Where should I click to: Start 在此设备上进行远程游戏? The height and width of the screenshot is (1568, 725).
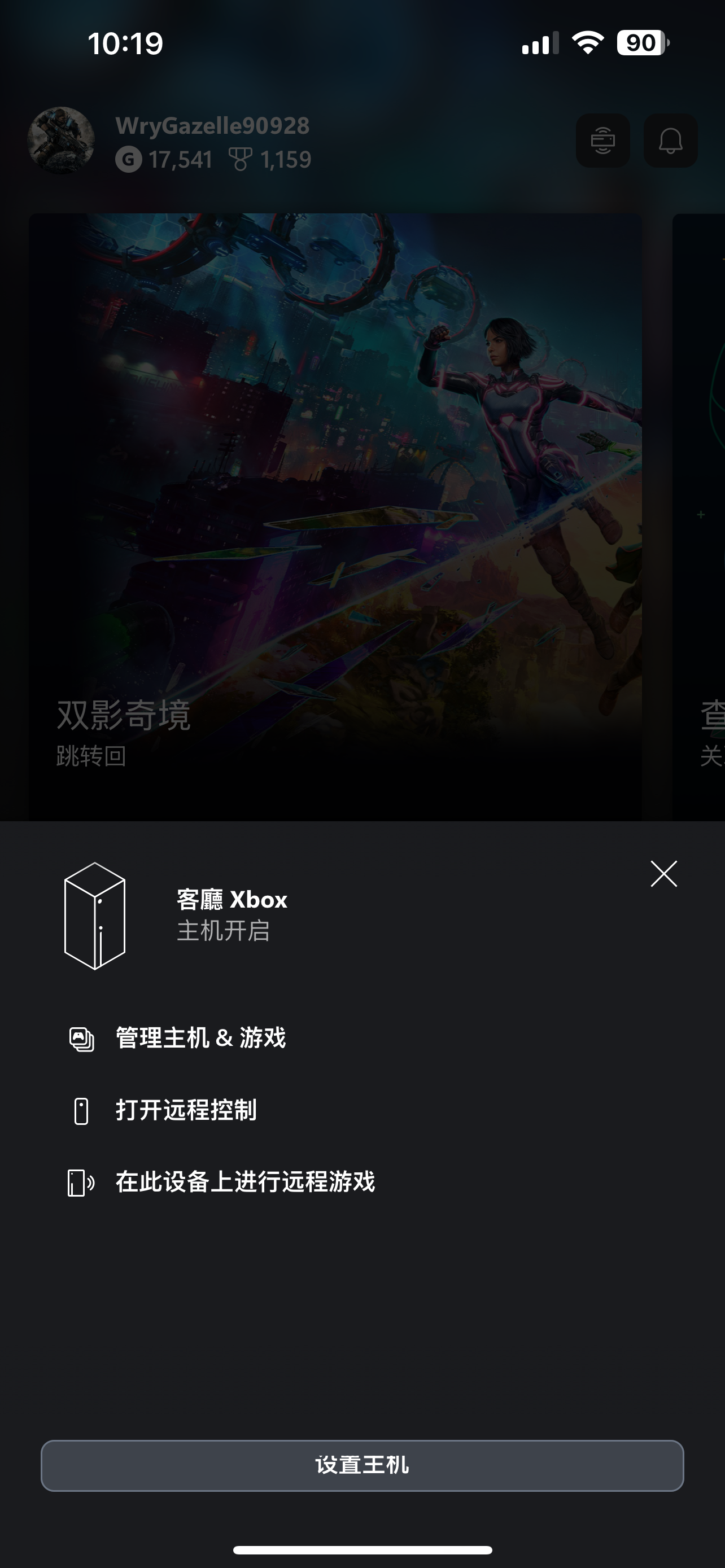click(244, 1181)
